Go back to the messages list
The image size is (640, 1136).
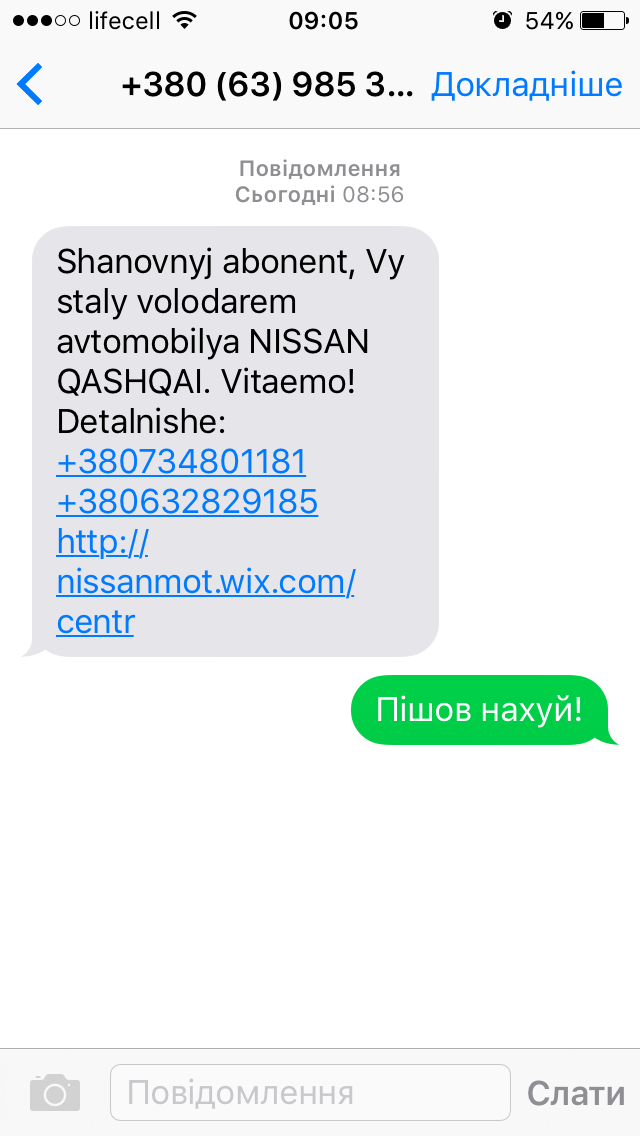click(x=30, y=84)
